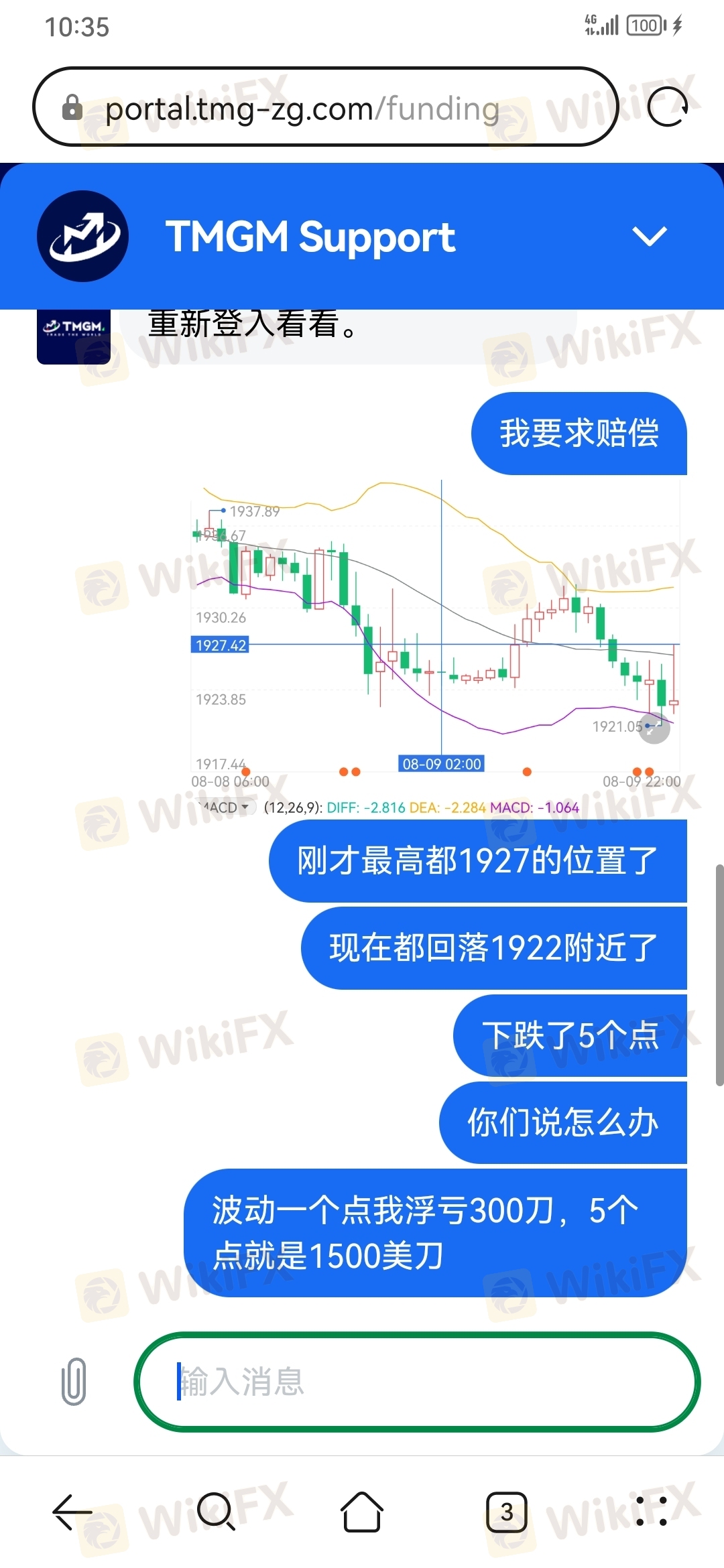This screenshot has width=724, height=1568.
Task: Collapse the TMGM Support chat window
Action: pyautogui.click(x=649, y=236)
